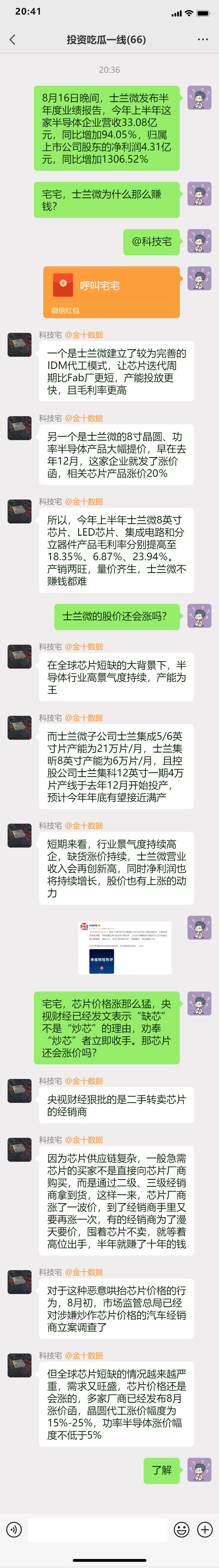Screen dimensions: 219x1568
Task: View profile of sender next to 了解
Action: pyautogui.click(x=199, y=1469)
